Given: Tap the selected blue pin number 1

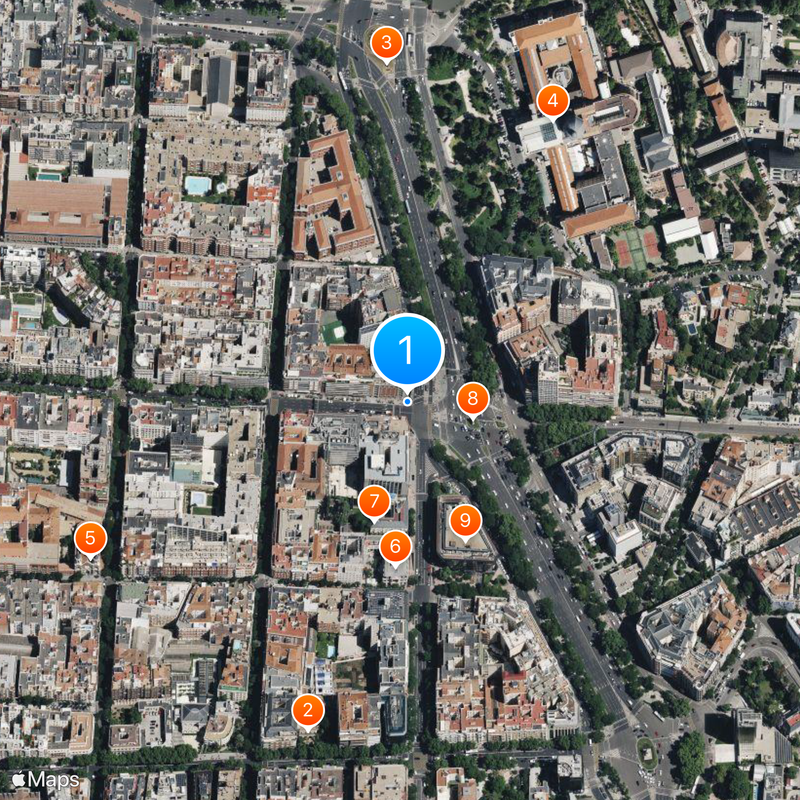Looking at the screenshot, I should click(407, 351).
